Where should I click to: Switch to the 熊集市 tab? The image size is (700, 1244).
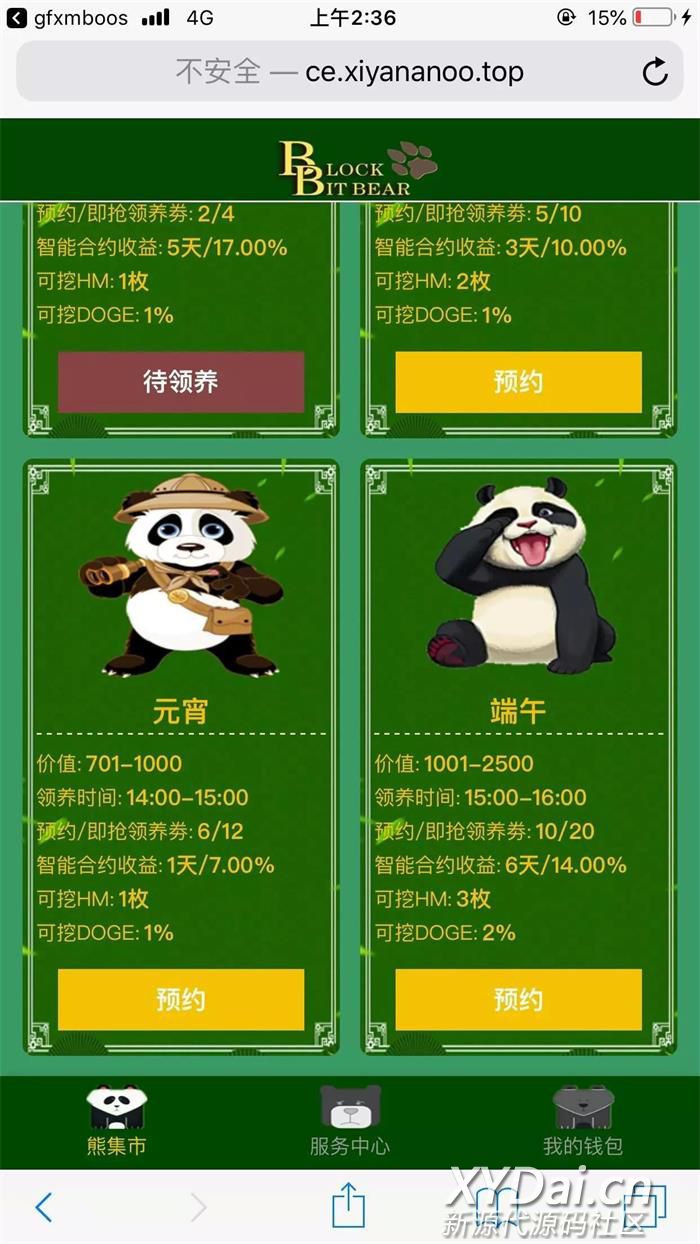point(117,1121)
